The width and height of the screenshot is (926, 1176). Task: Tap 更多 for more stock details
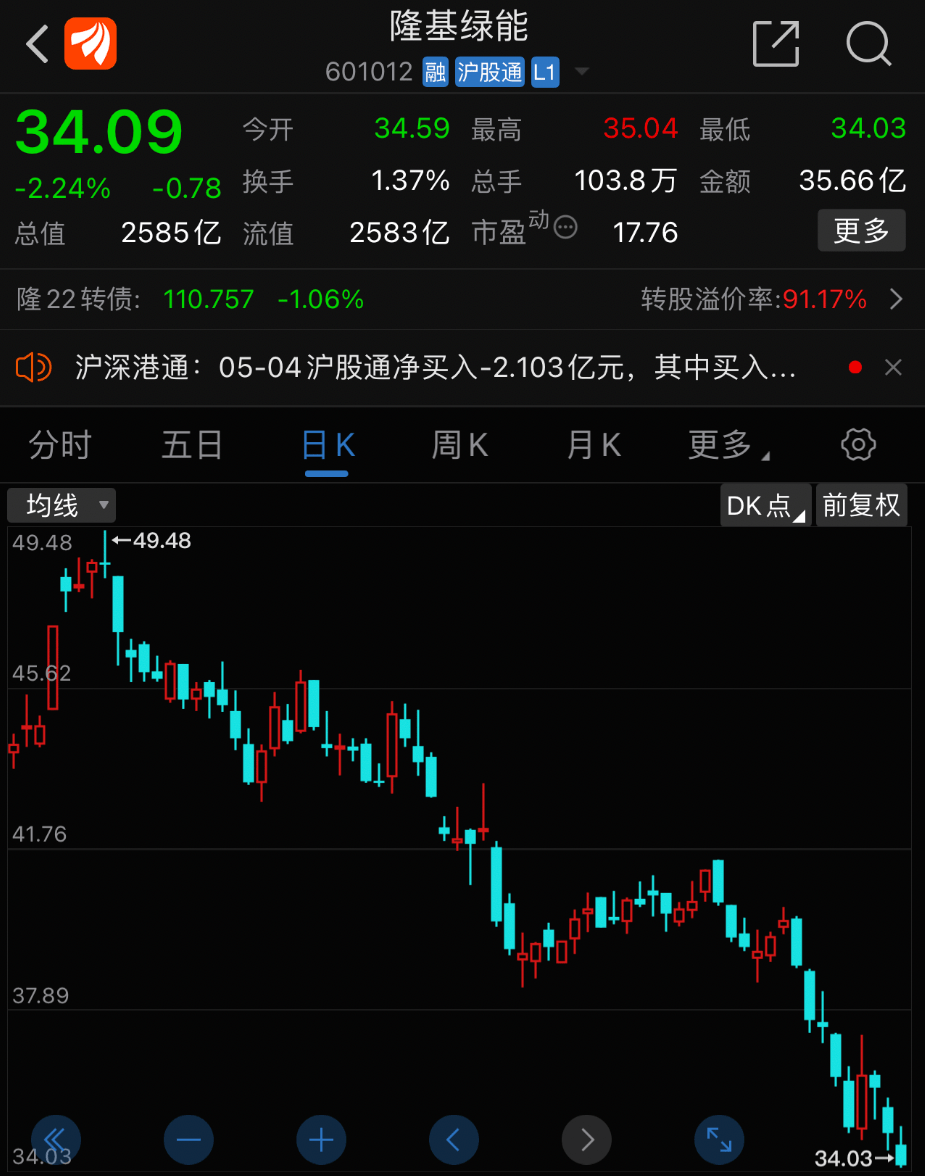tap(861, 230)
